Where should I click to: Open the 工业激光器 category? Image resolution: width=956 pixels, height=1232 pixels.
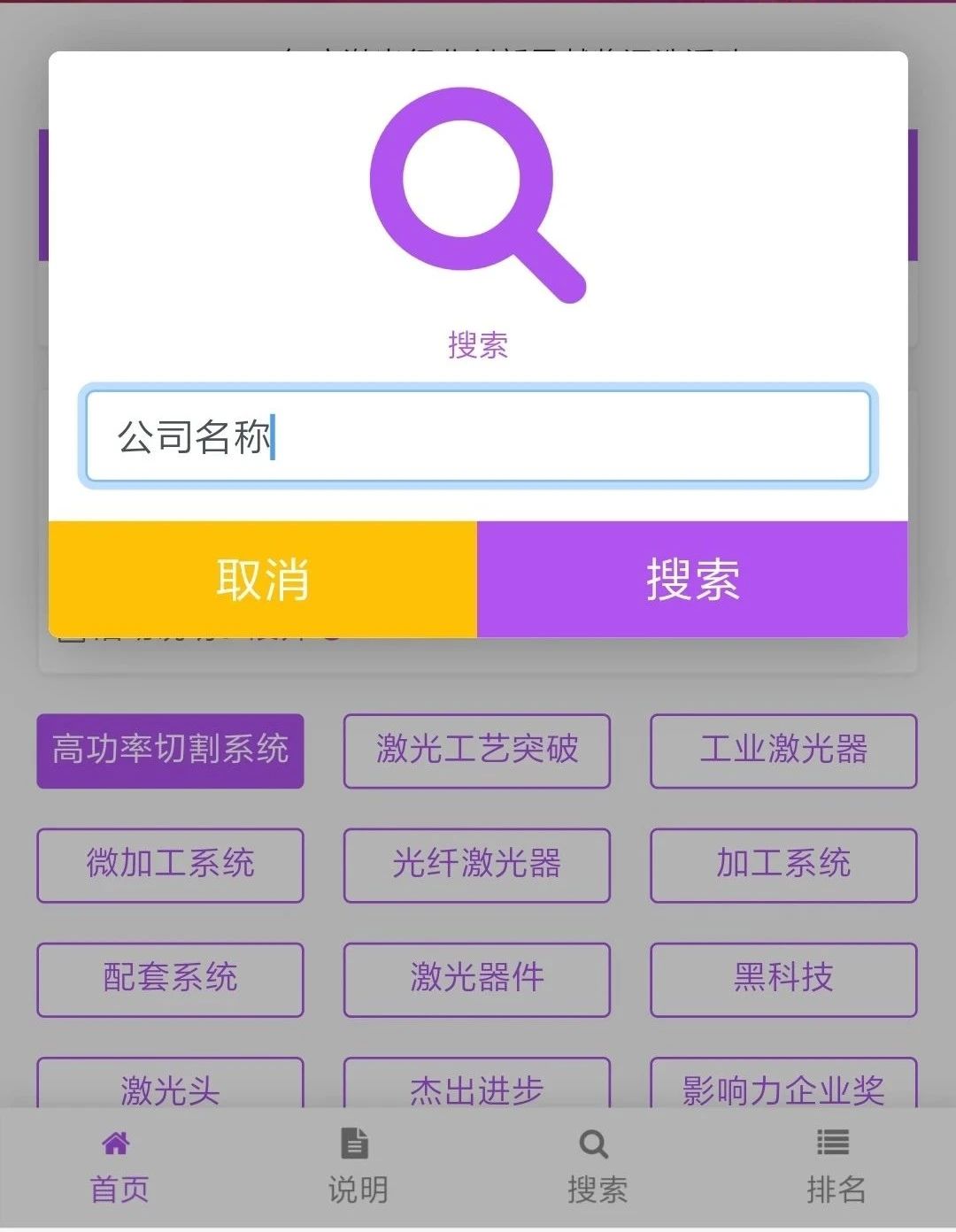pyautogui.click(x=783, y=751)
